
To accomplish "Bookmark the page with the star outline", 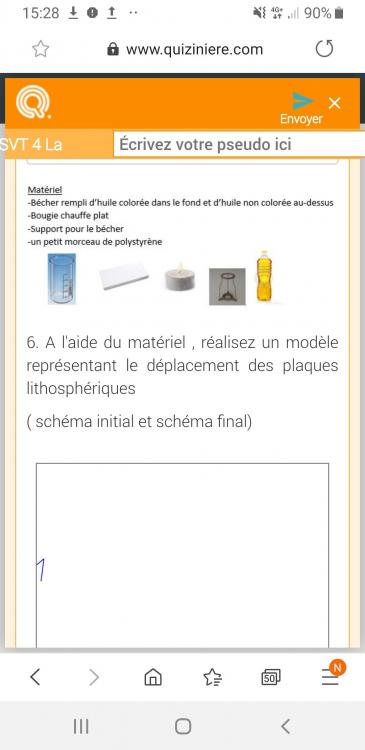I will 41,49.
